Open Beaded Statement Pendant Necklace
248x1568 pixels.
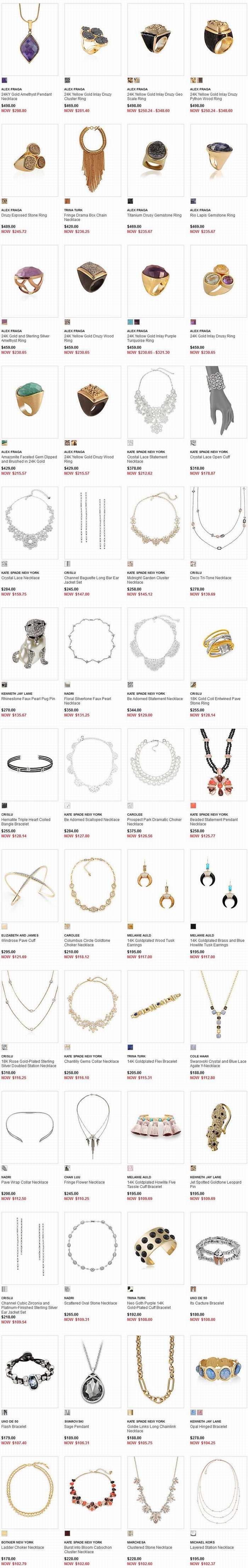click(218, 764)
